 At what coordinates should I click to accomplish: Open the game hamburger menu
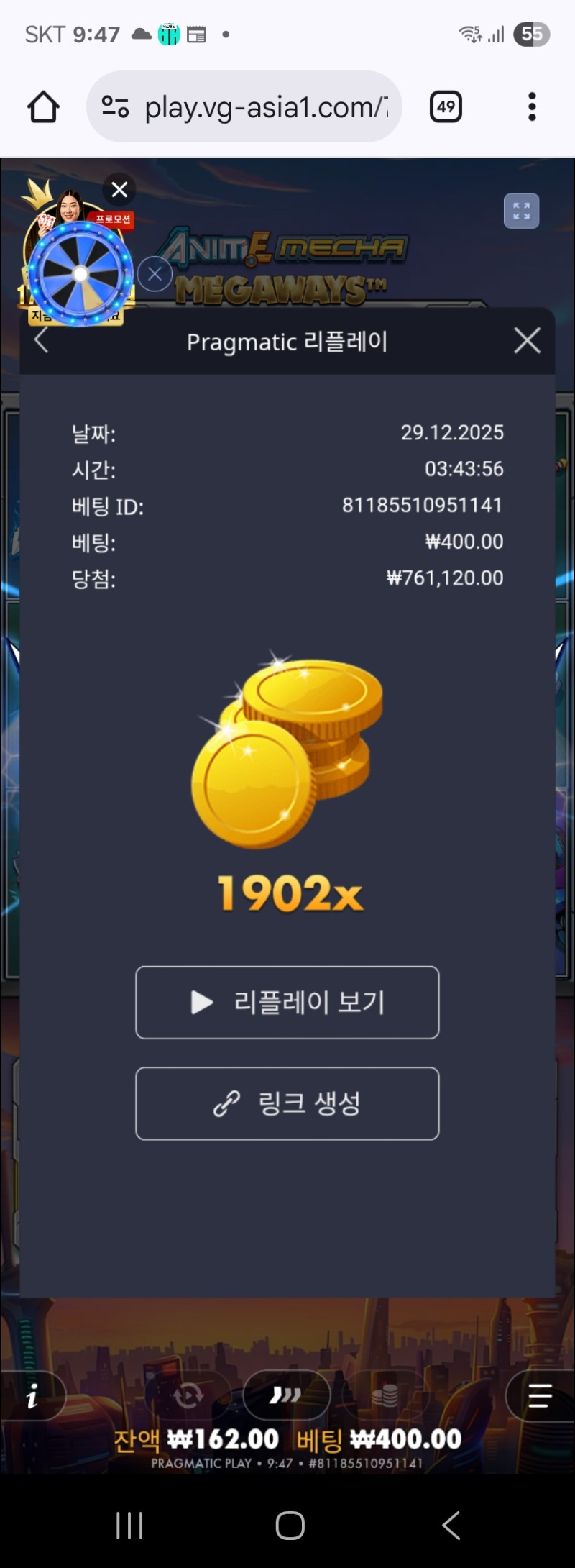pos(539,1396)
